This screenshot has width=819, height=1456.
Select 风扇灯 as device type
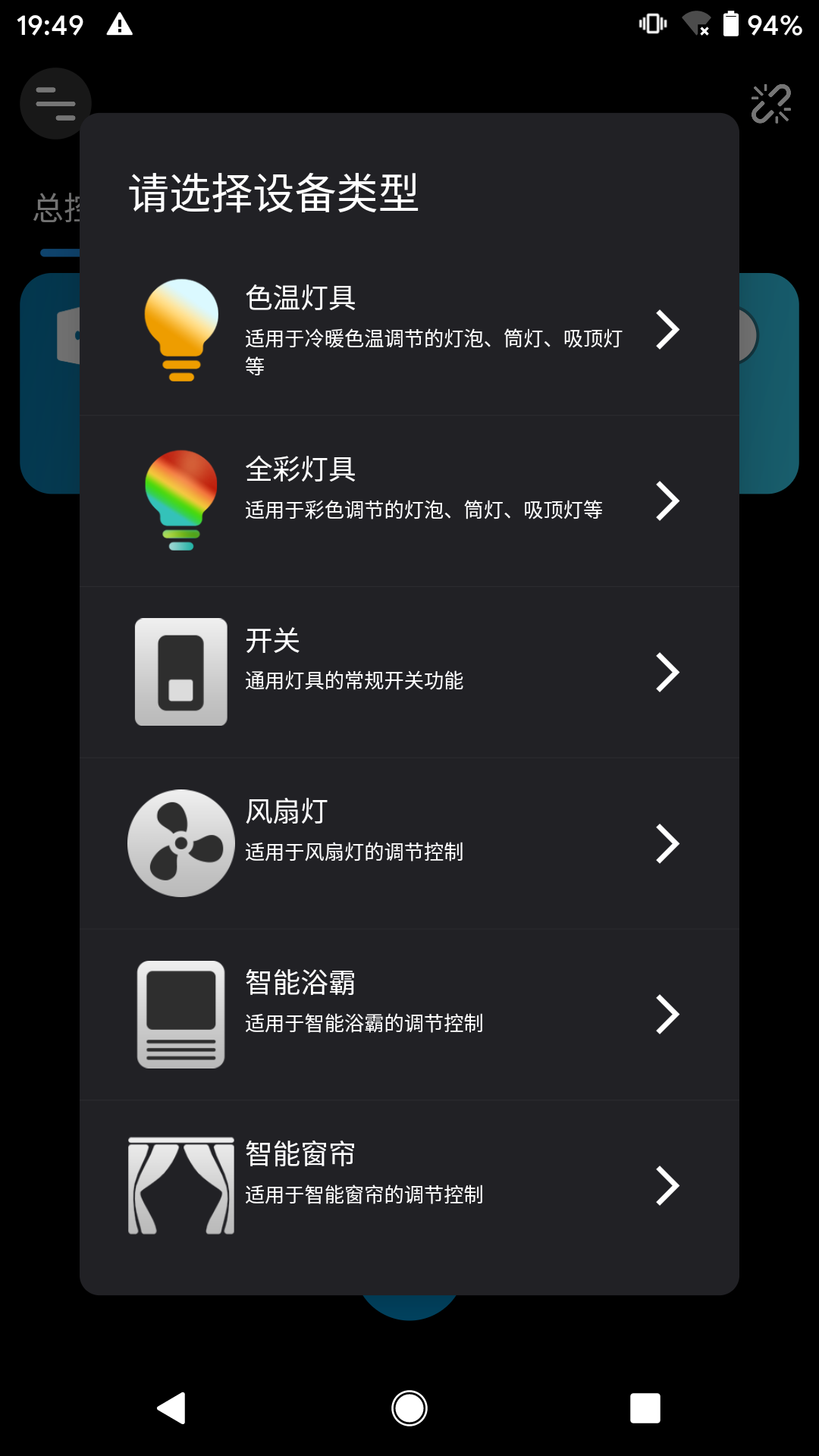point(409,843)
